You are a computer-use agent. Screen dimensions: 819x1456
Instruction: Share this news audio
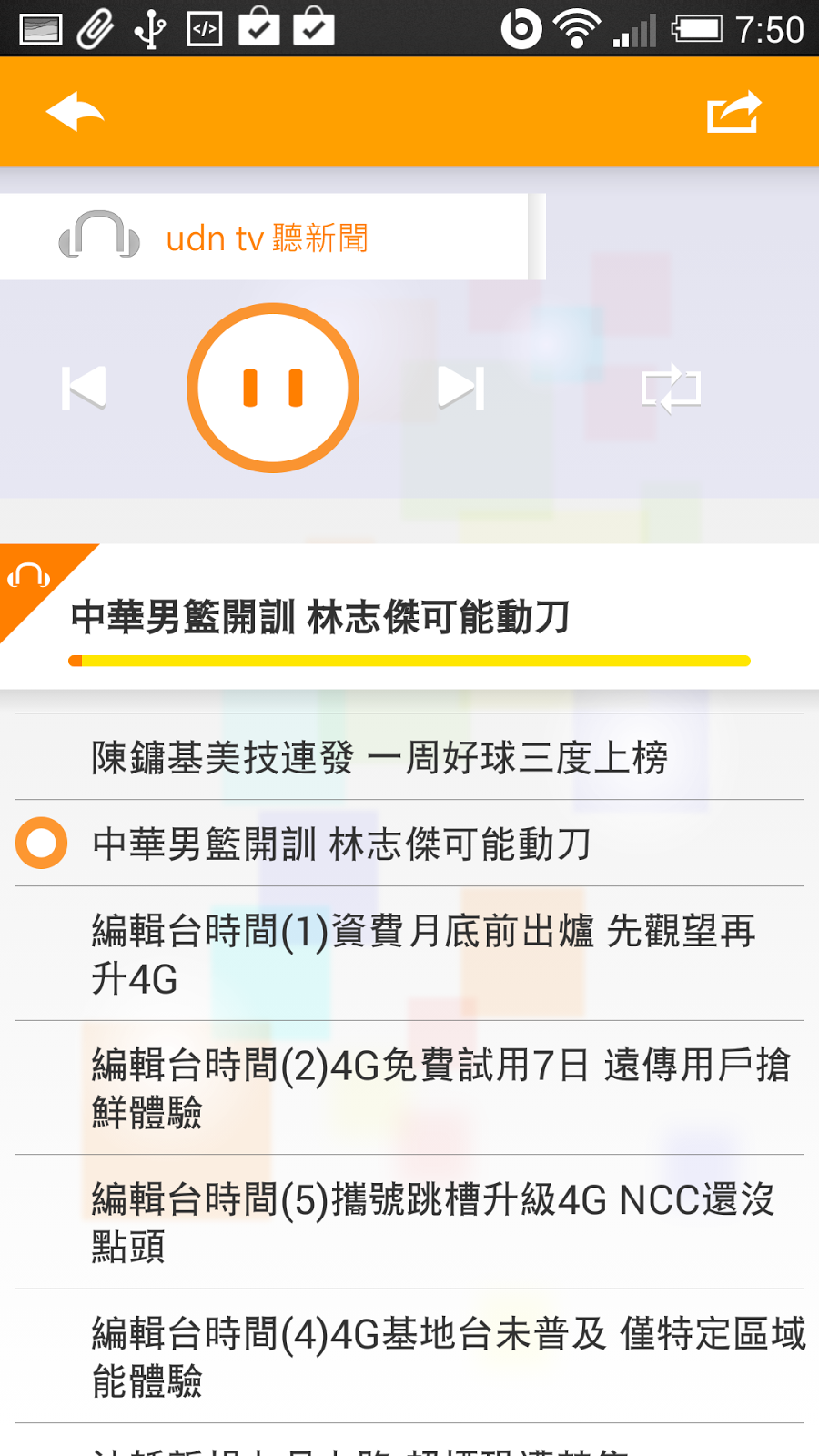pos(733,112)
